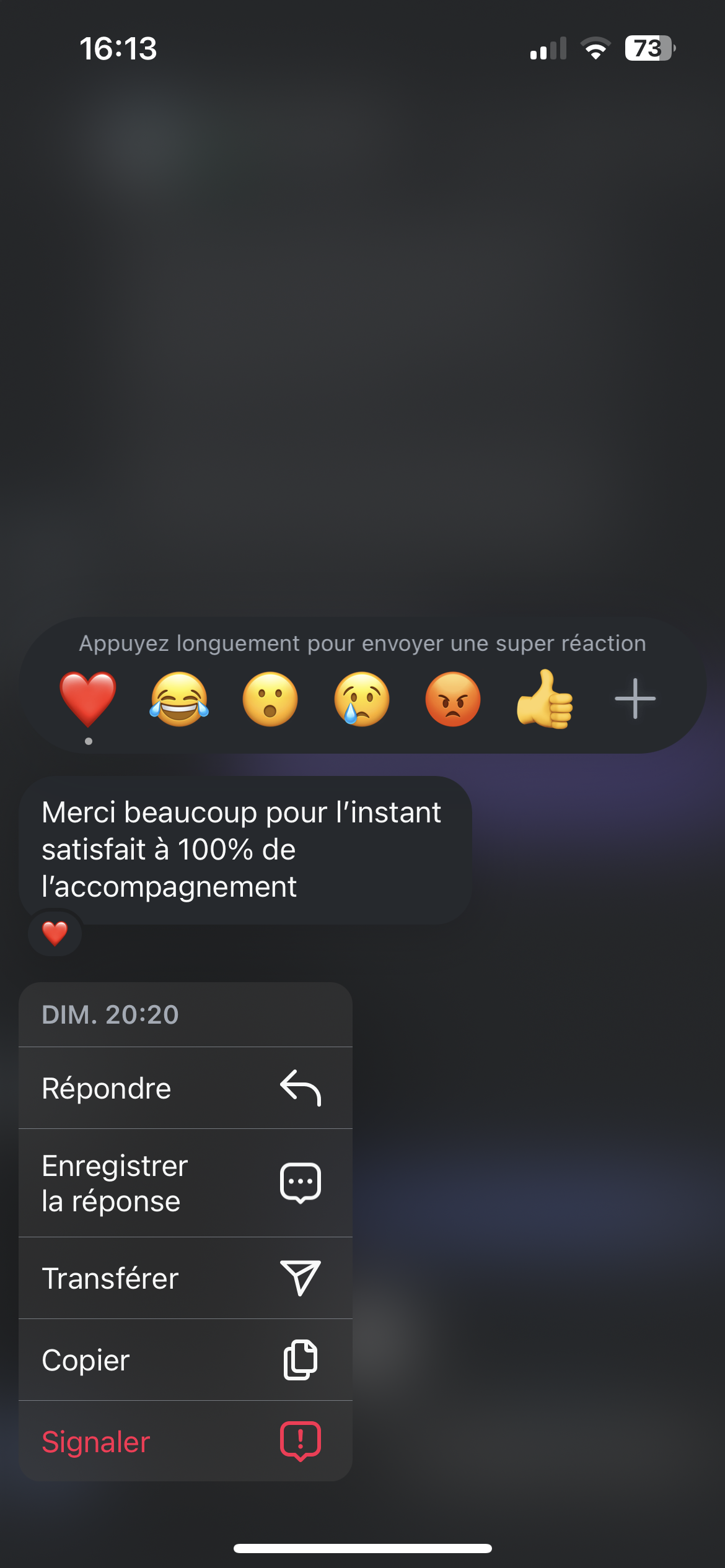React with the angry face emoji

pyautogui.click(x=453, y=699)
